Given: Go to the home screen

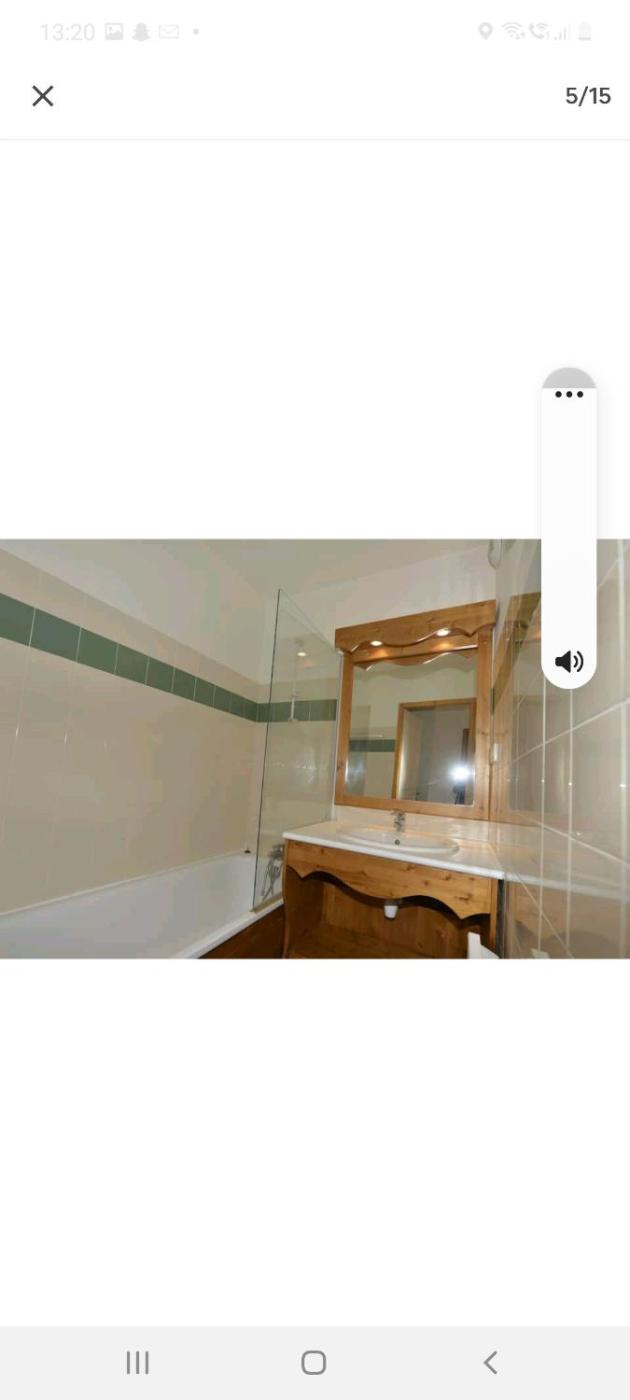Looking at the screenshot, I should (x=314, y=1362).
